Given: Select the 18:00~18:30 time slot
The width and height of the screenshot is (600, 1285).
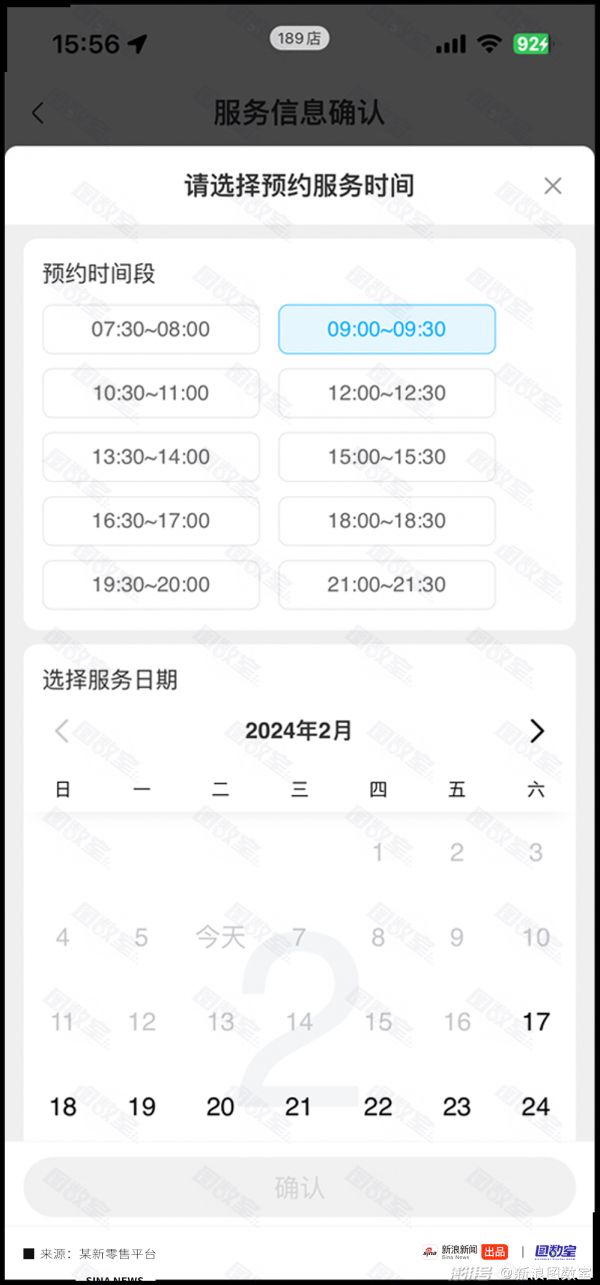Looking at the screenshot, I should pyautogui.click(x=386, y=521).
